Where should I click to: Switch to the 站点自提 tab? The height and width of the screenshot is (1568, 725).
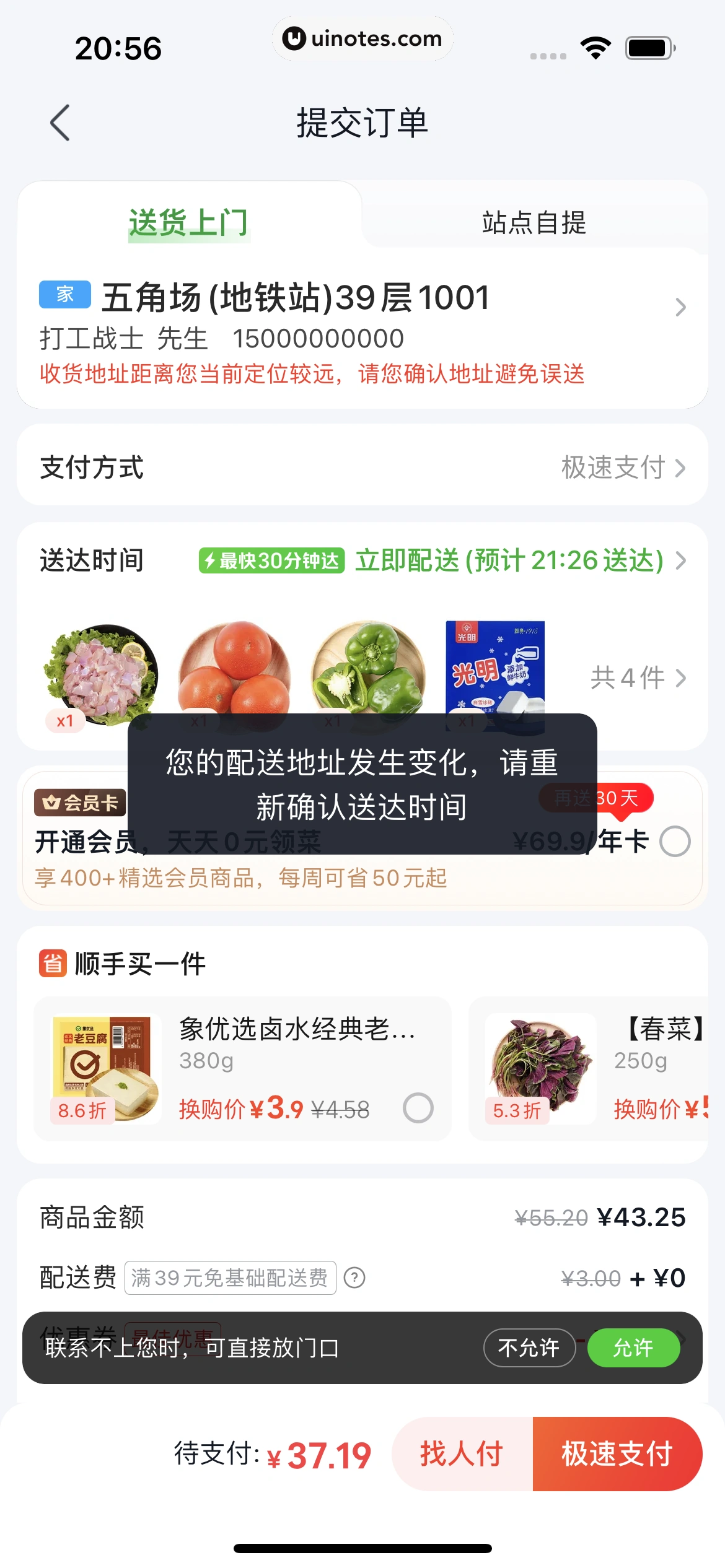click(534, 222)
